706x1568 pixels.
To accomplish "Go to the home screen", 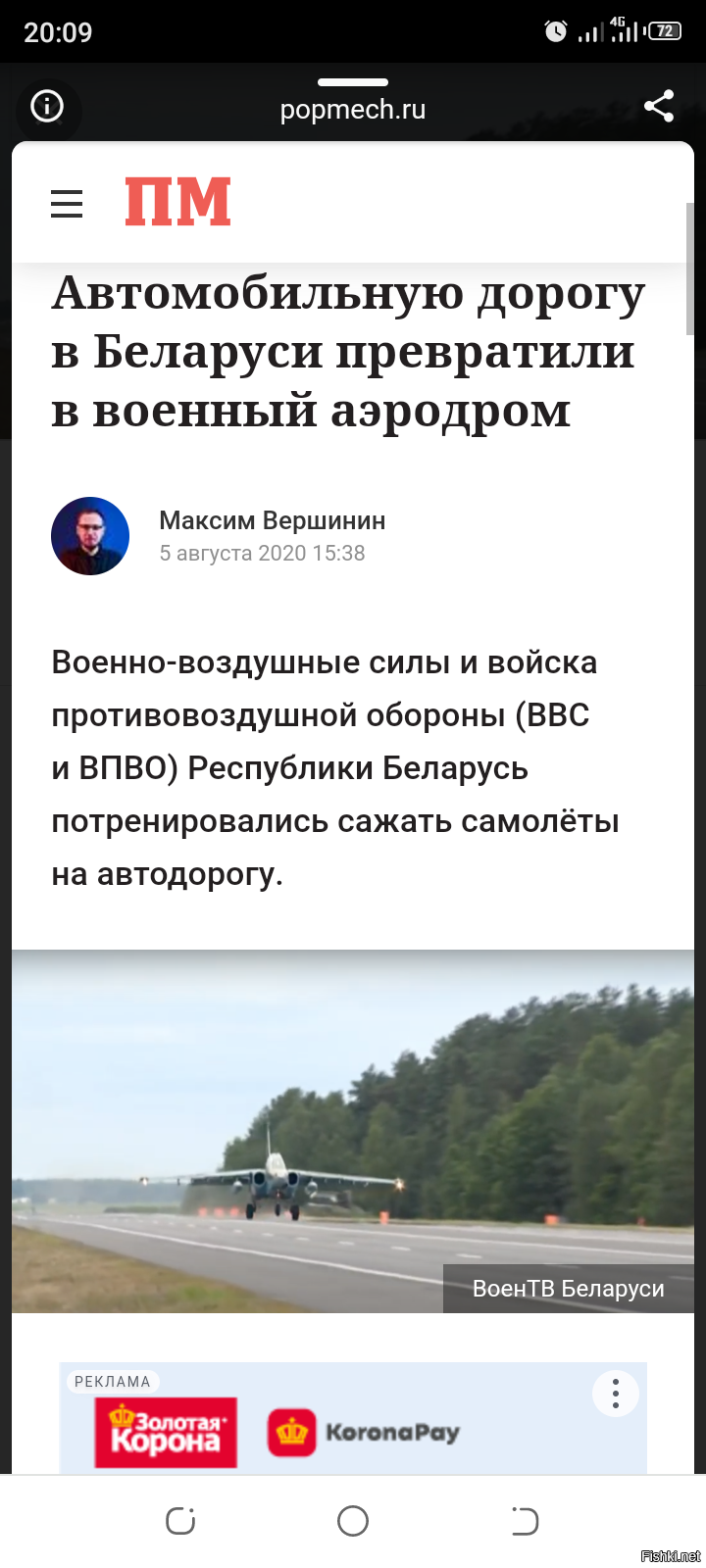I will pyautogui.click(x=353, y=1521).
